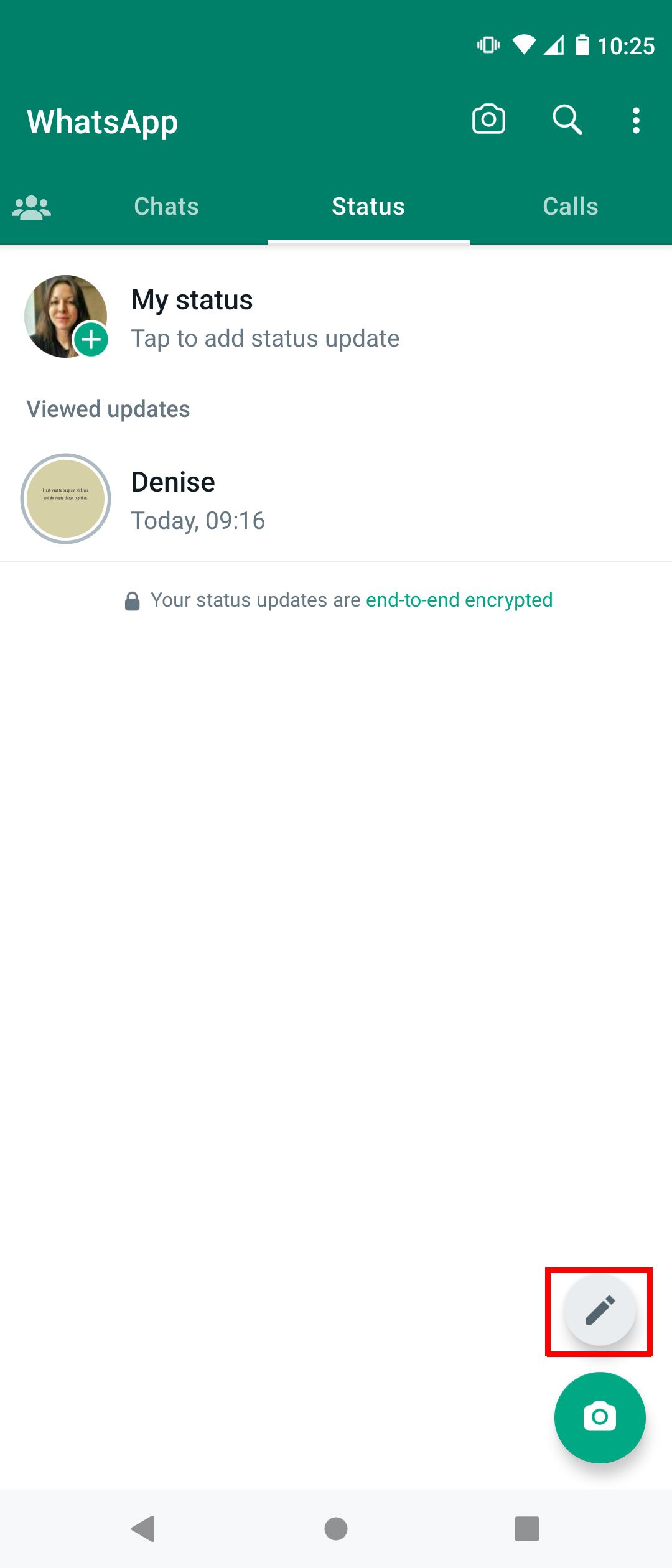Go back using the system back button
This screenshot has height=1568, width=672.
coord(144,1528)
